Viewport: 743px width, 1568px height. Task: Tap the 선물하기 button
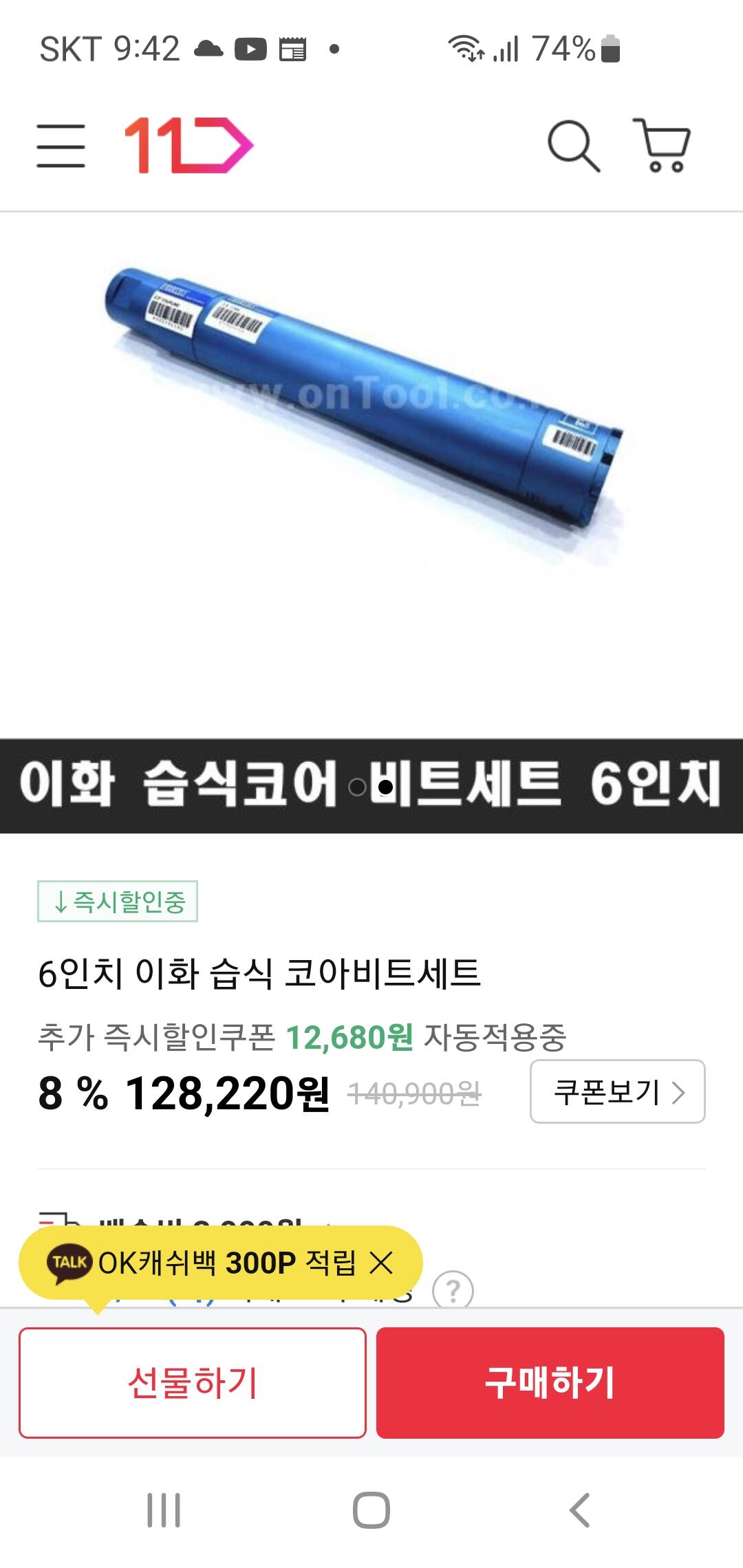point(193,1382)
